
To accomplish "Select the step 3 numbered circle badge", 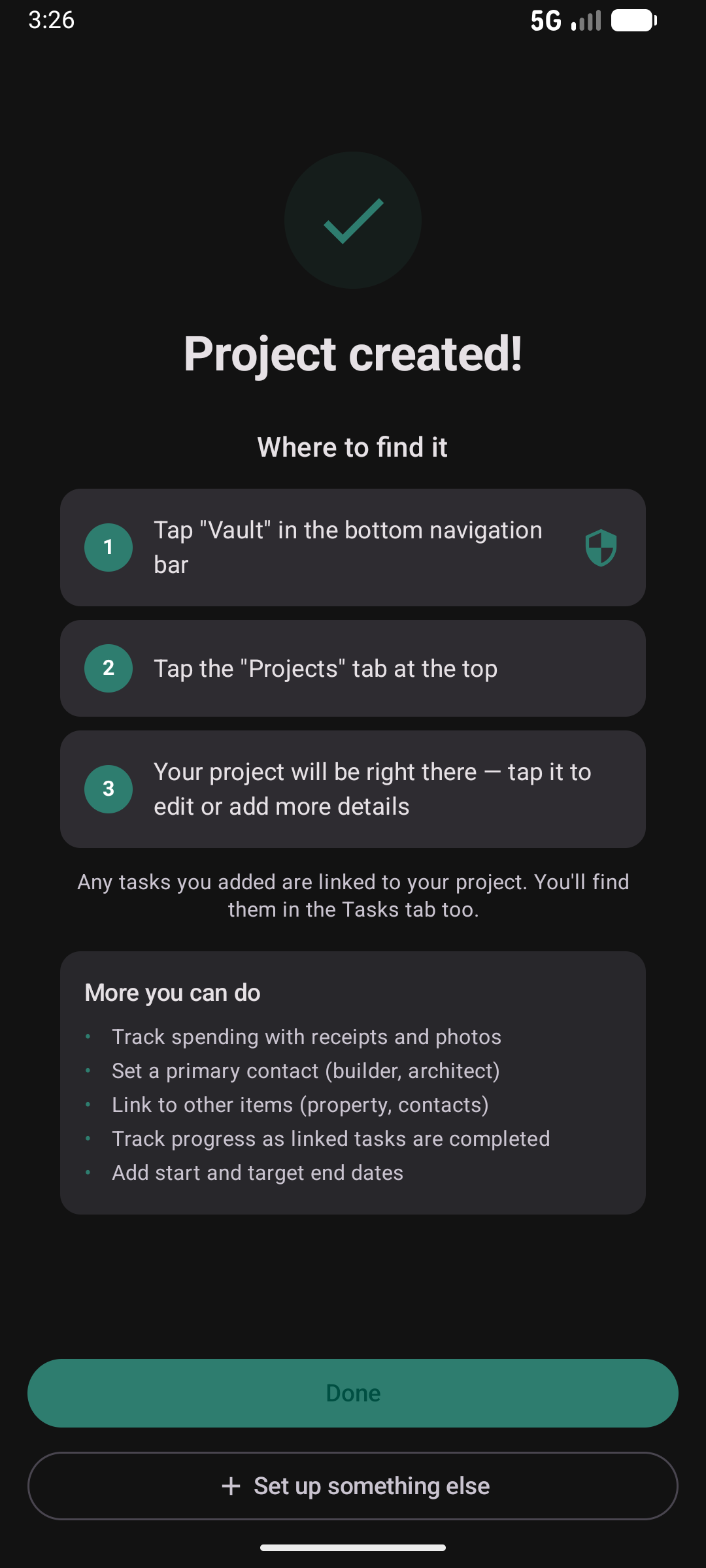I will 108,789.
